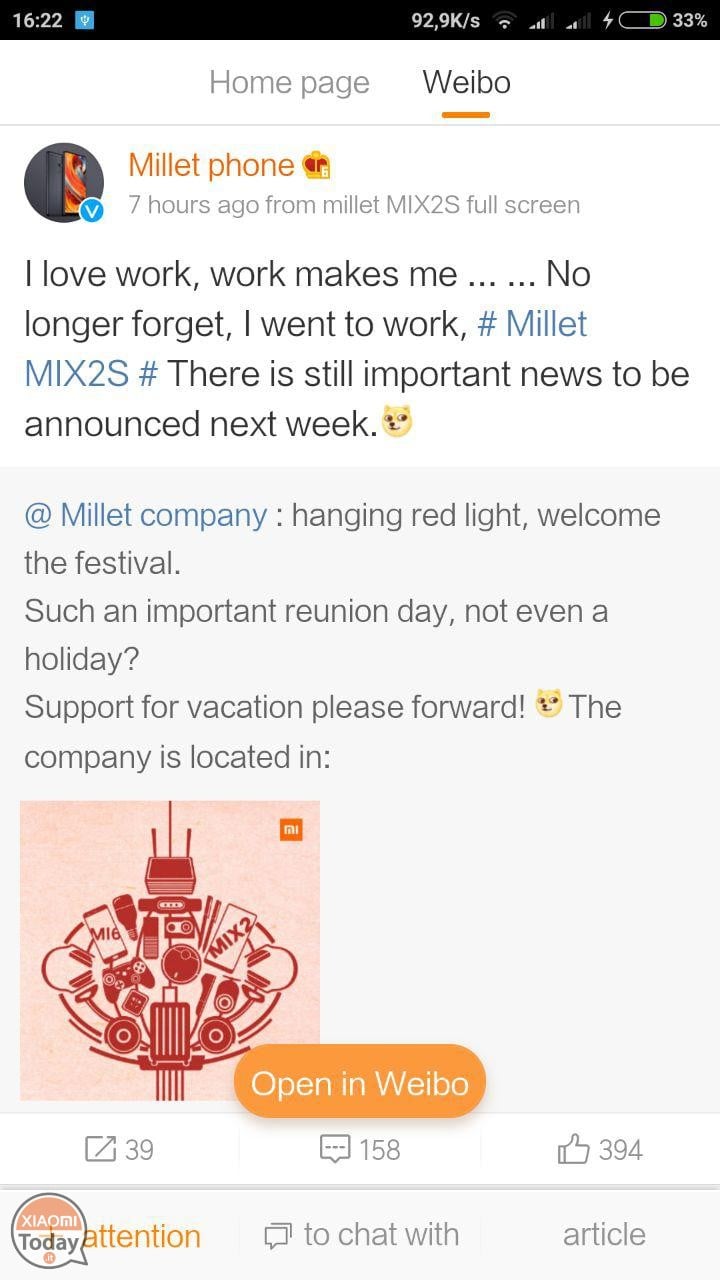The height and width of the screenshot is (1280, 720).
Task: Open the @ Millet company mention
Action: click(x=145, y=516)
